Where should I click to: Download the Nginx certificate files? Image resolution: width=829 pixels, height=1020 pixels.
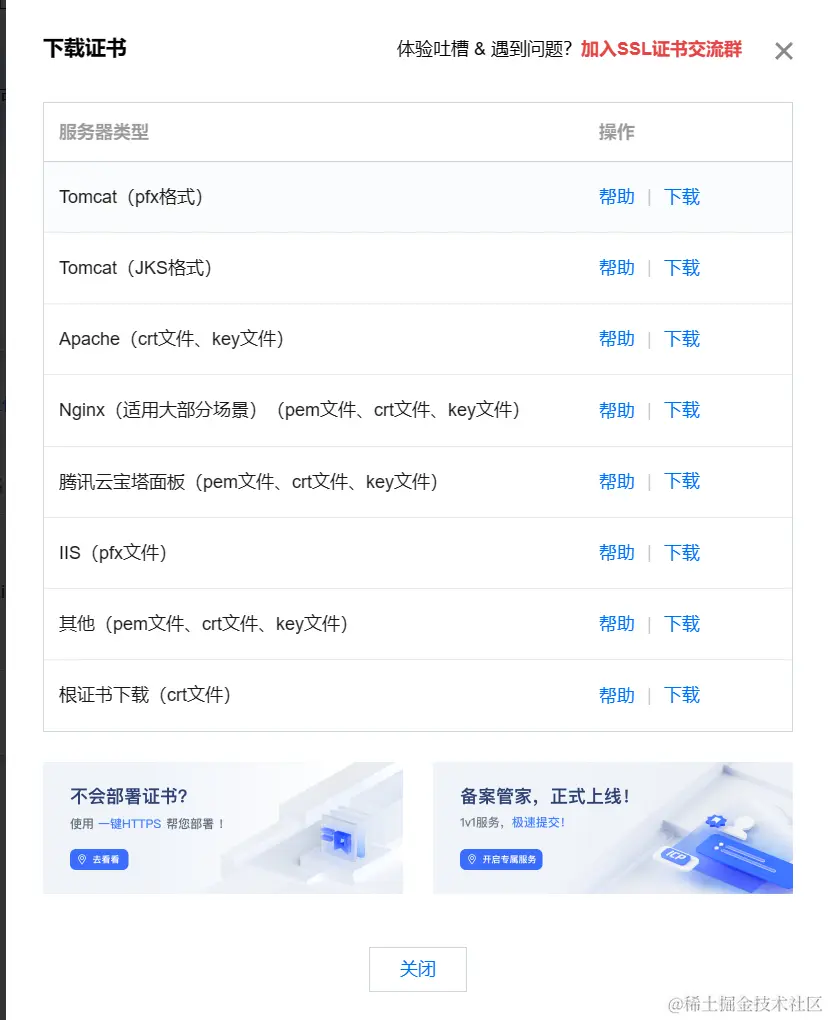pyautogui.click(x=682, y=410)
